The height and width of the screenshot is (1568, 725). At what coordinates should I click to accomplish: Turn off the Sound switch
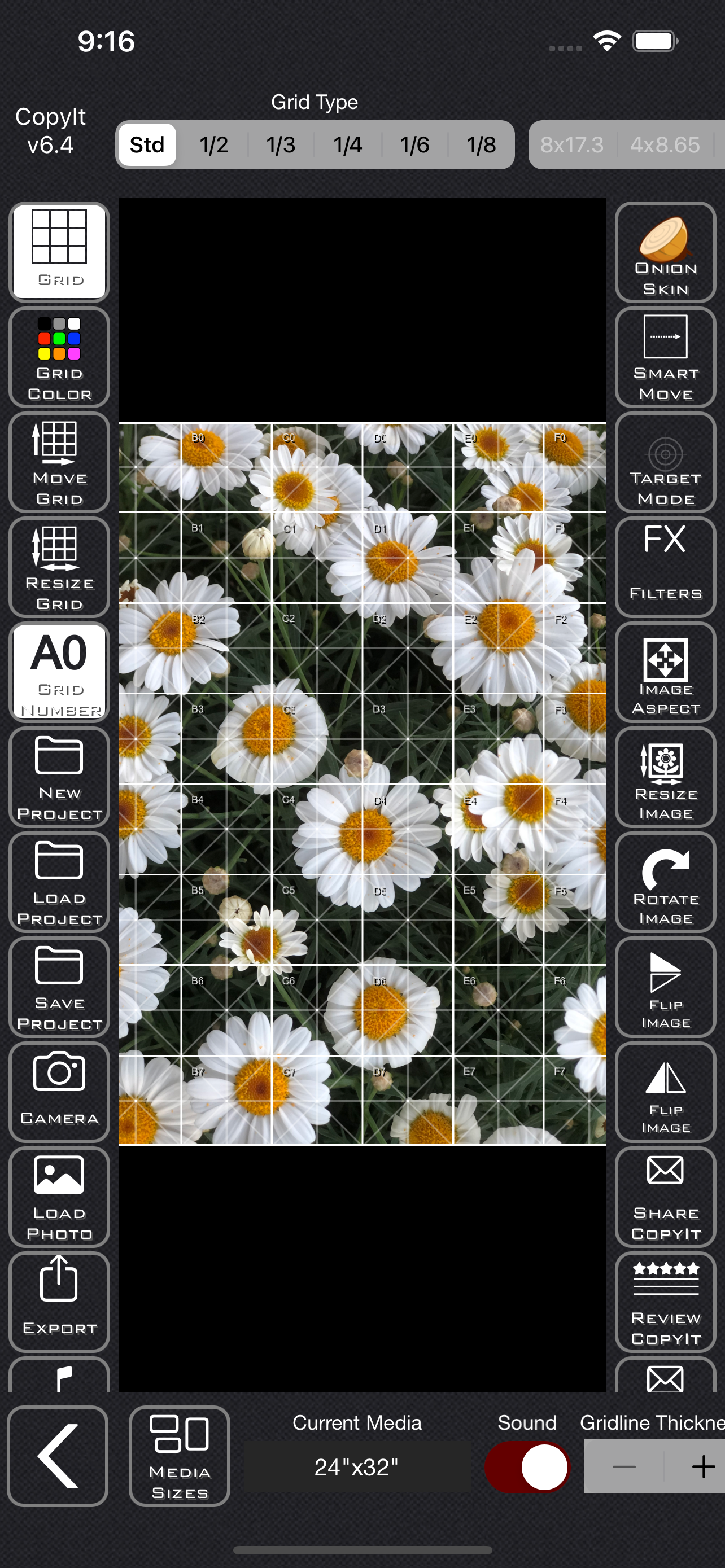[527, 1468]
